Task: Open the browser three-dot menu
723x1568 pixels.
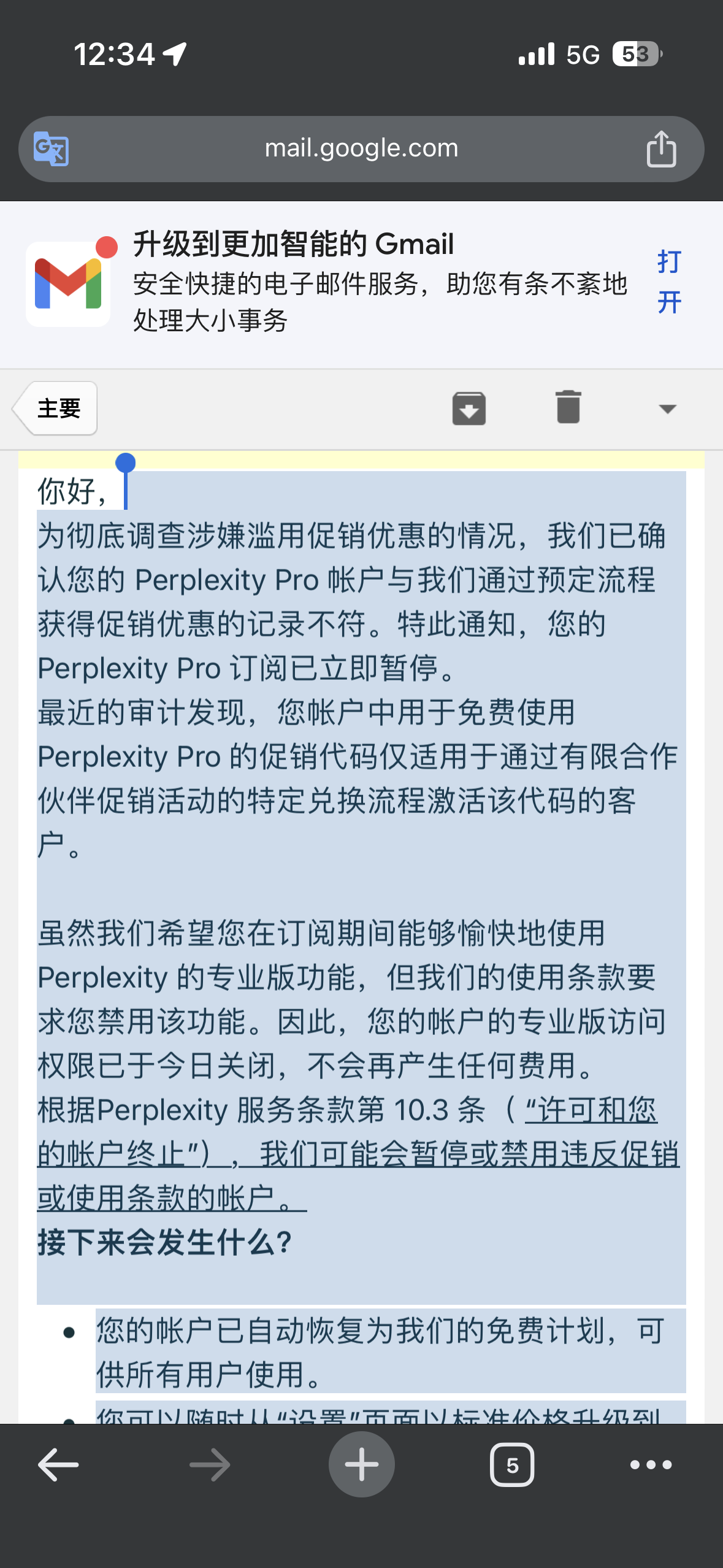Action: [x=651, y=1465]
